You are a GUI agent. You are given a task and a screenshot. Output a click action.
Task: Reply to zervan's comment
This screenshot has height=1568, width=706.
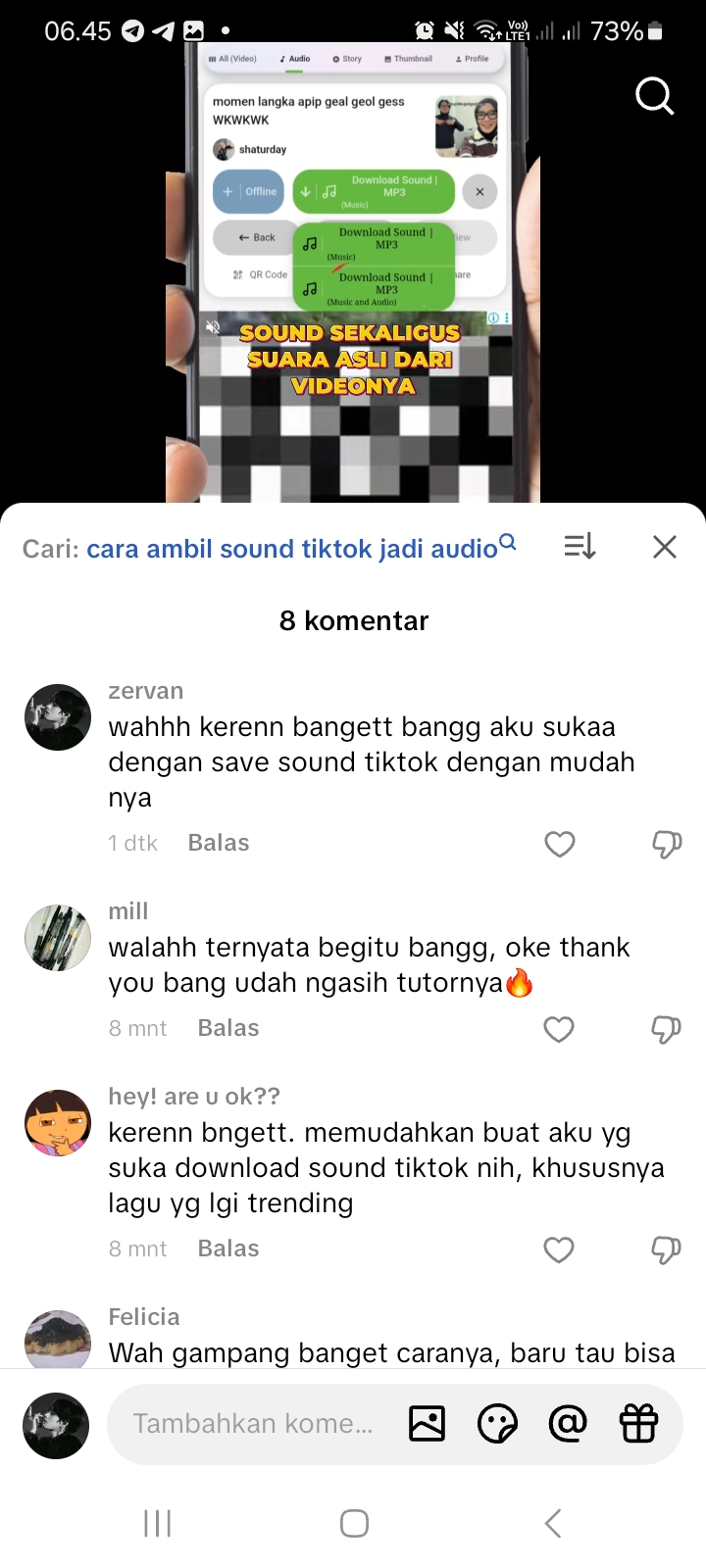[x=219, y=843]
